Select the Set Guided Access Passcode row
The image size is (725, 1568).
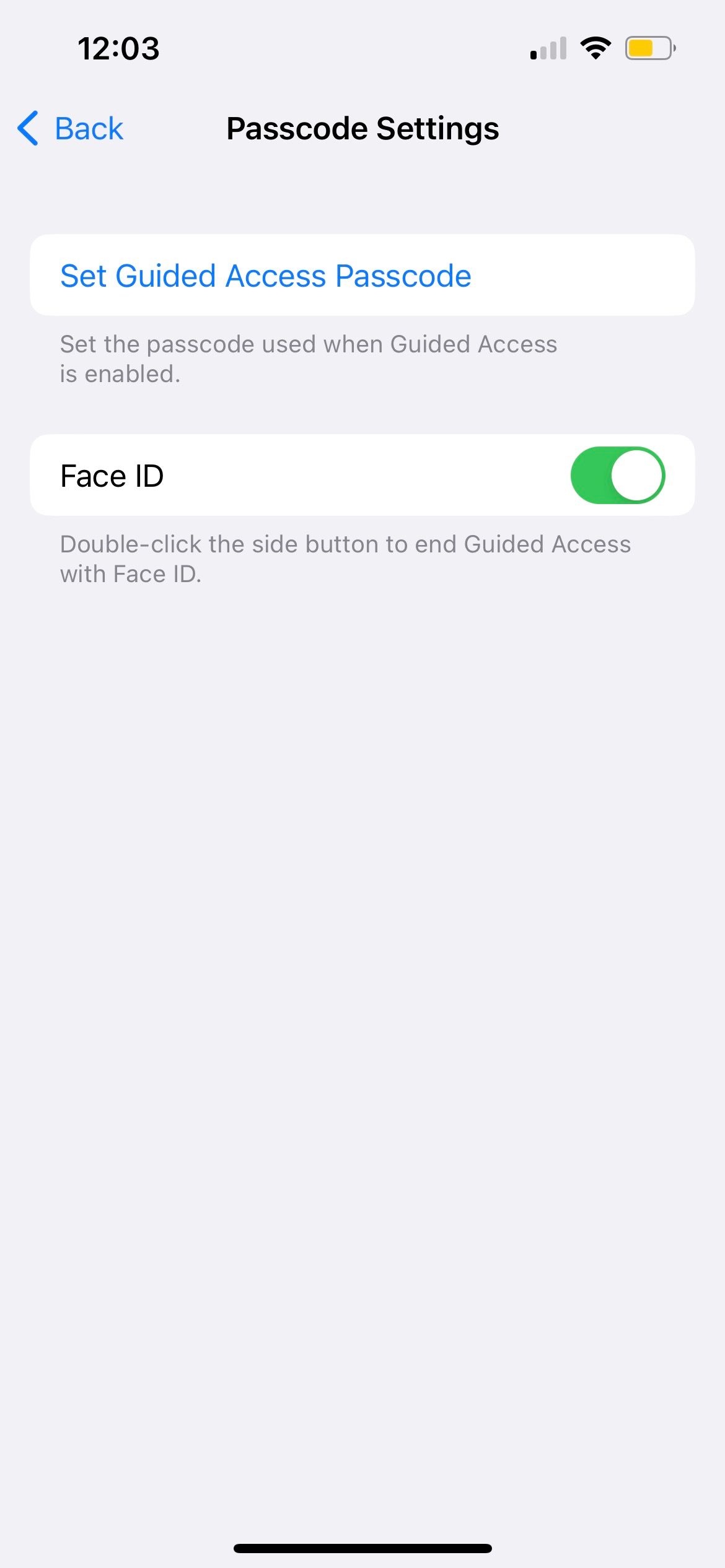(x=362, y=275)
